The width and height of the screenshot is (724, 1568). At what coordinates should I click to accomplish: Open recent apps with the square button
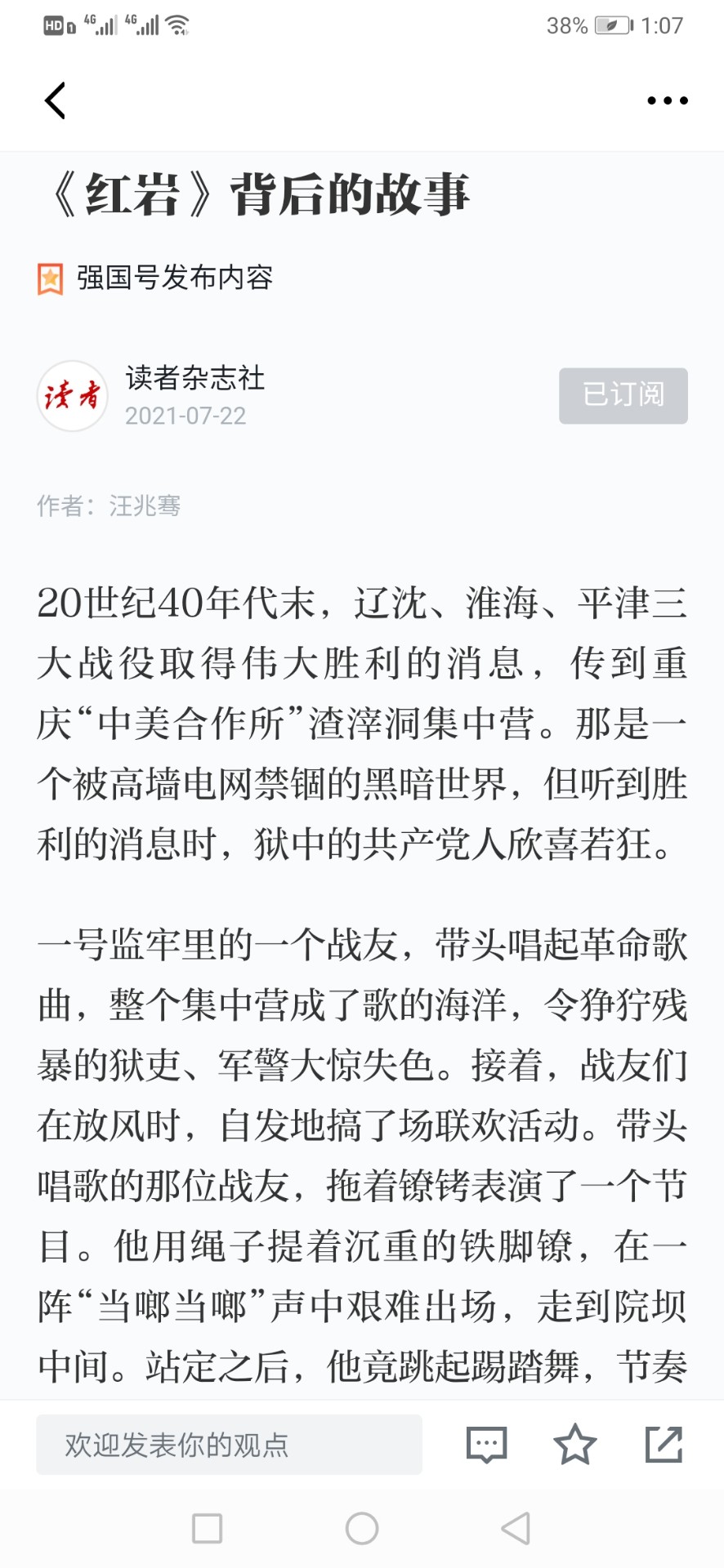(207, 1528)
